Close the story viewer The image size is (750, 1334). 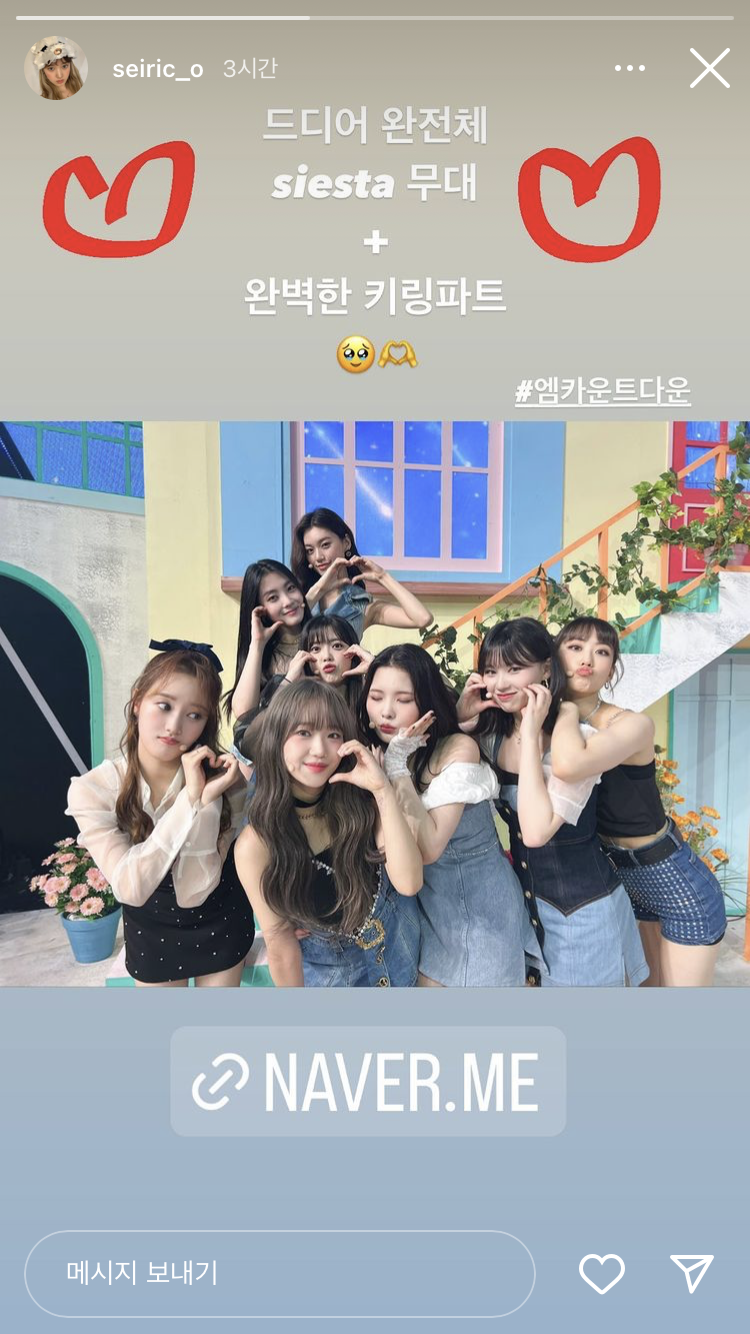710,68
